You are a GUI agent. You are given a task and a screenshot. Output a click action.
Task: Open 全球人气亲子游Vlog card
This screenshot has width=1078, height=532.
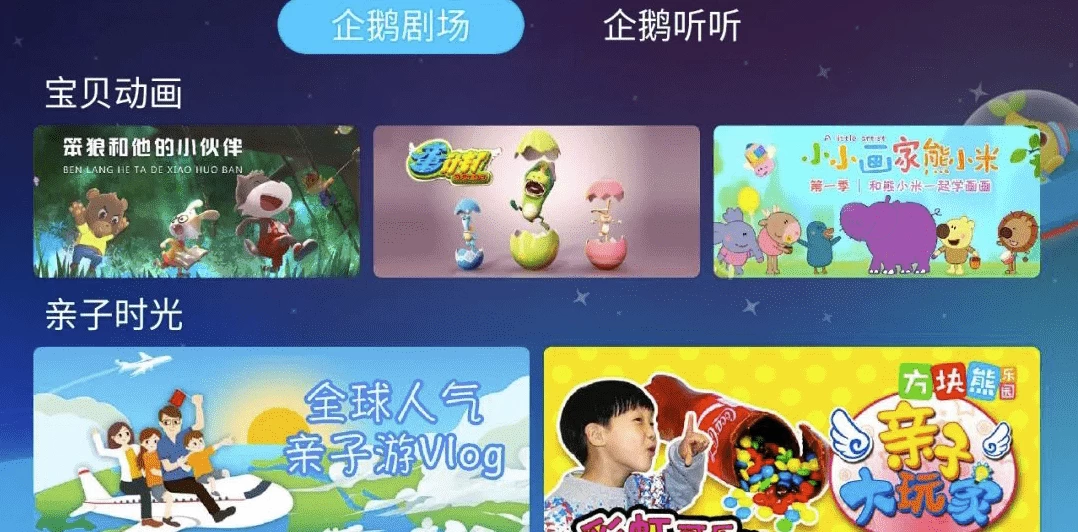point(281,440)
